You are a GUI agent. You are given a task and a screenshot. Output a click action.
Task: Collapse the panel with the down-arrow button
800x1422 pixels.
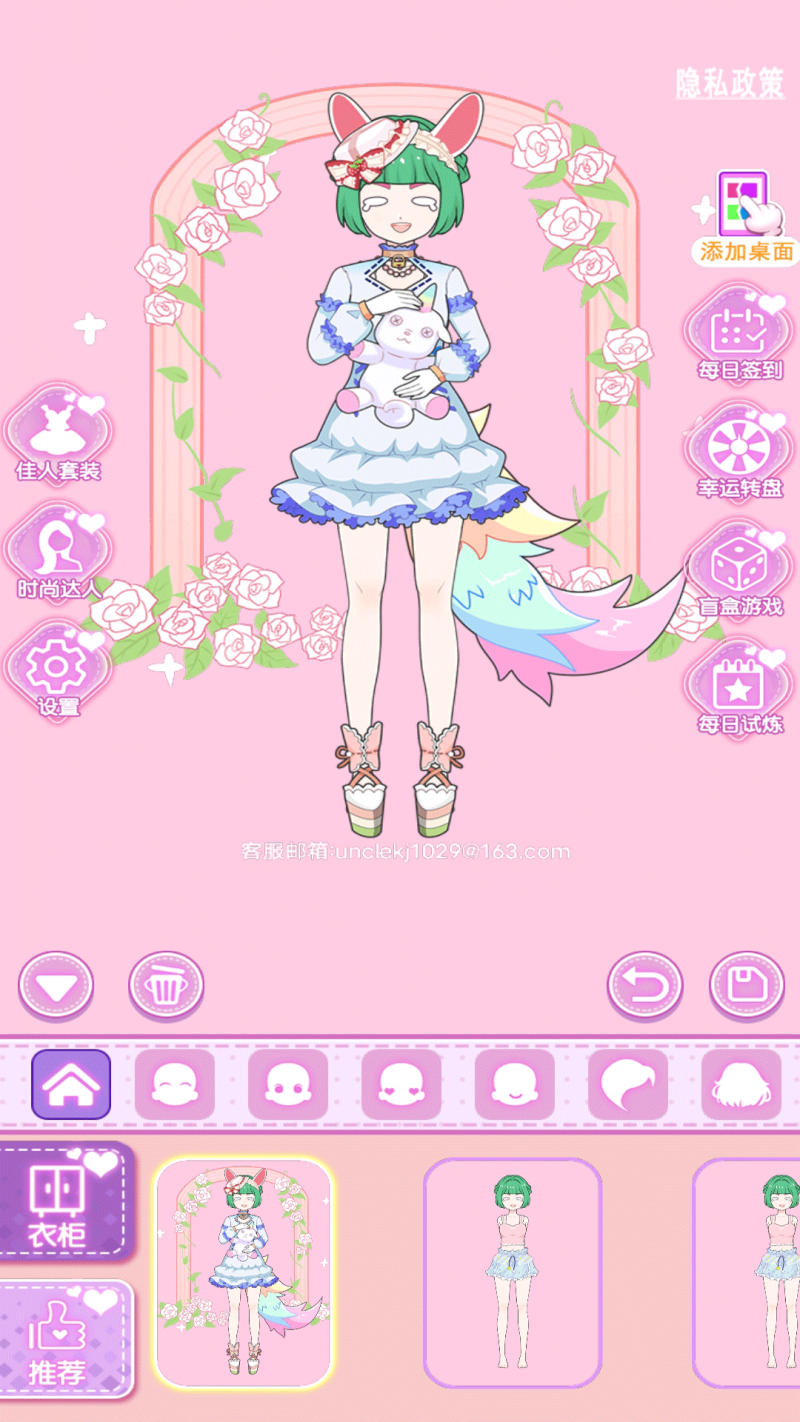pyautogui.click(x=56, y=986)
